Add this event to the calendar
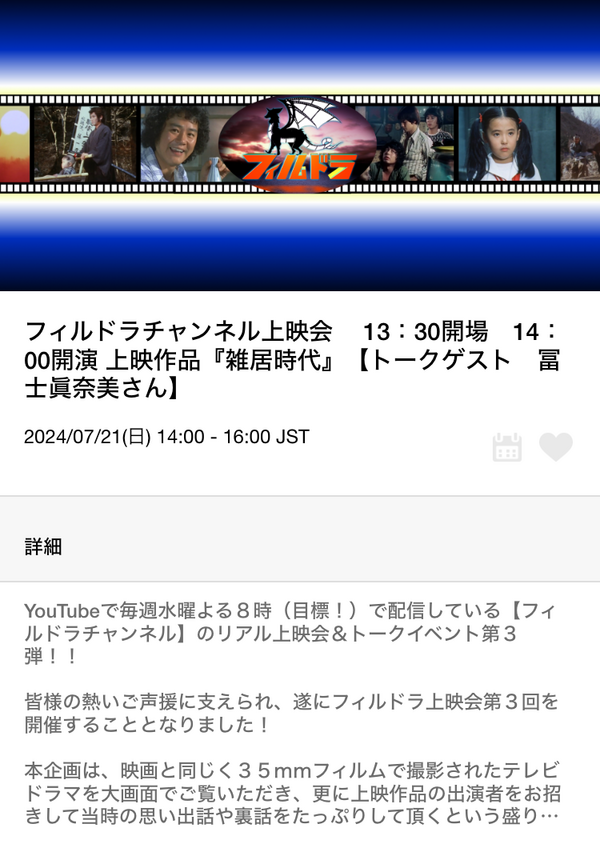This screenshot has height=844, width=600. tap(507, 447)
